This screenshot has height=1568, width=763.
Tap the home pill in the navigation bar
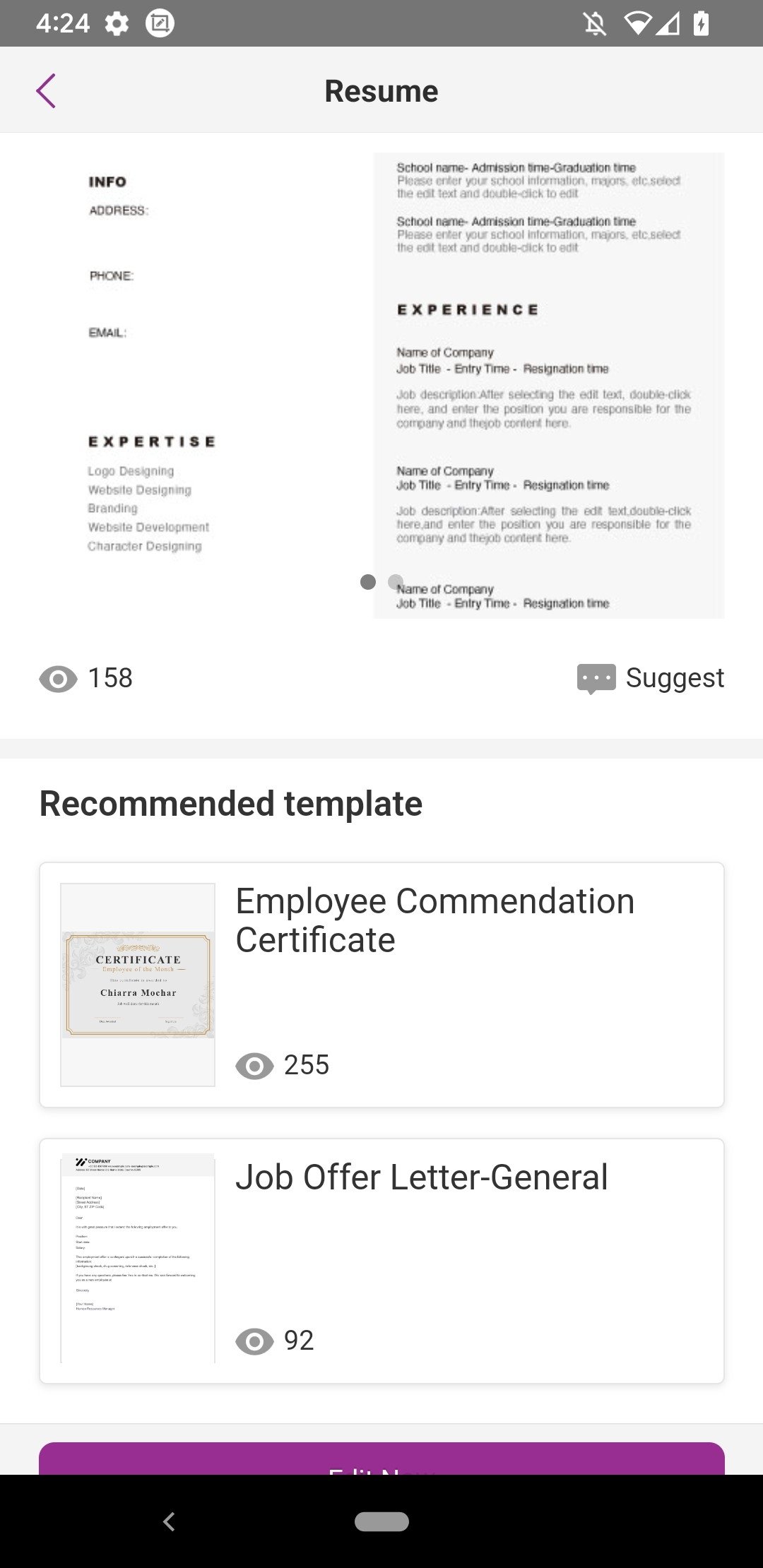[x=381, y=1521]
